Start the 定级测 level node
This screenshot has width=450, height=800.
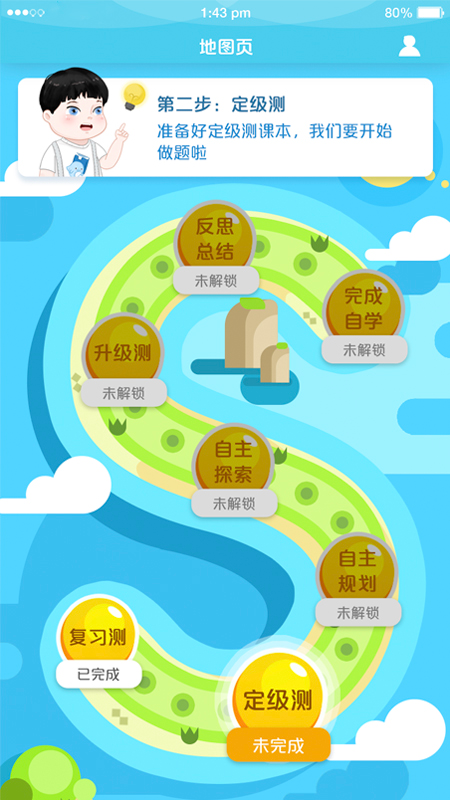[278, 699]
